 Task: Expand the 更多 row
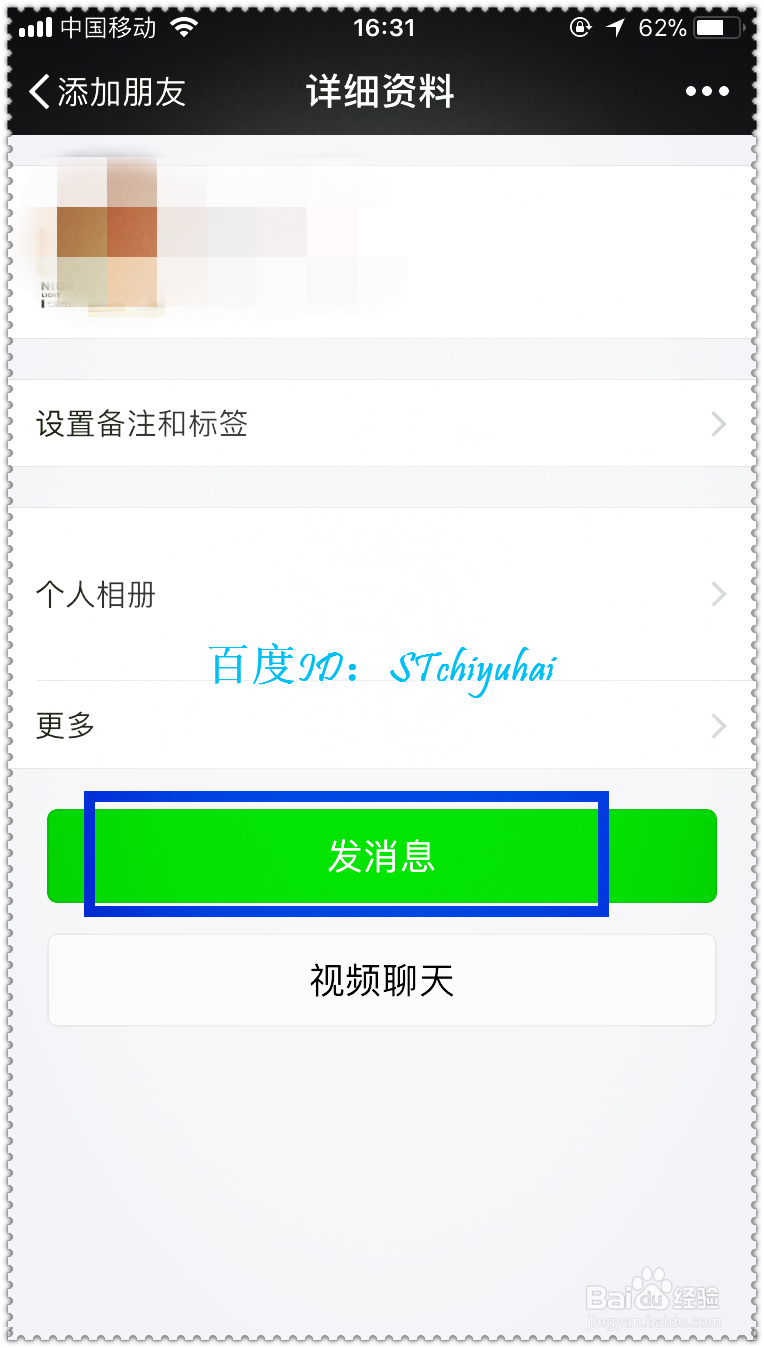(718, 726)
